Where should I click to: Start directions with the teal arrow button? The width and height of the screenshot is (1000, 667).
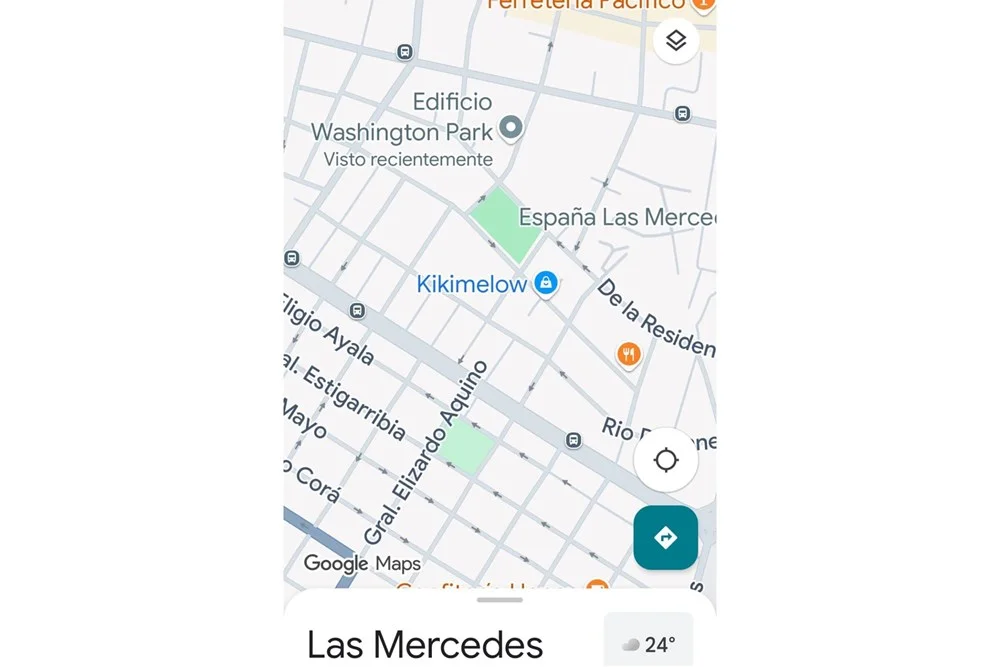point(666,538)
